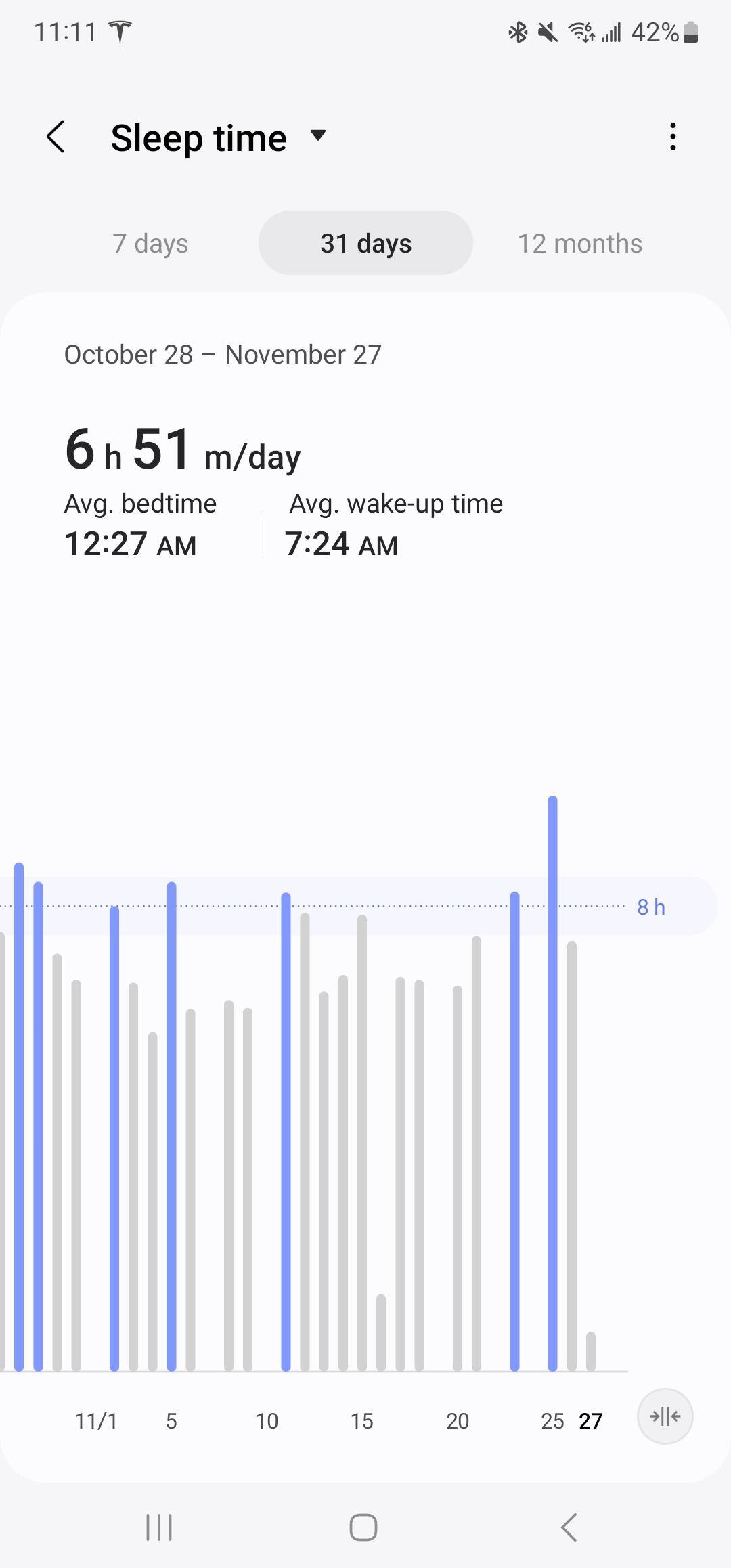
Task: Select the tallest blue bar for November 25
Action: click(x=552, y=1083)
